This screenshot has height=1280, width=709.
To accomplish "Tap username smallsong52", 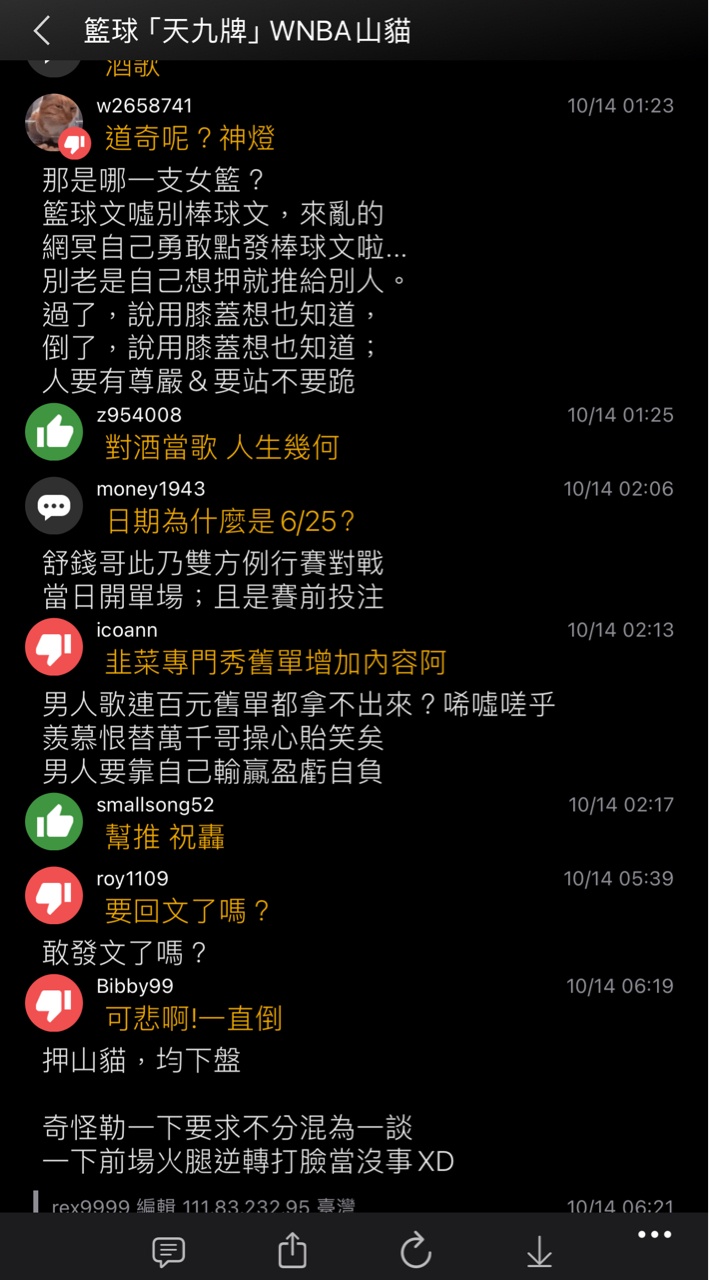I will [155, 804].
